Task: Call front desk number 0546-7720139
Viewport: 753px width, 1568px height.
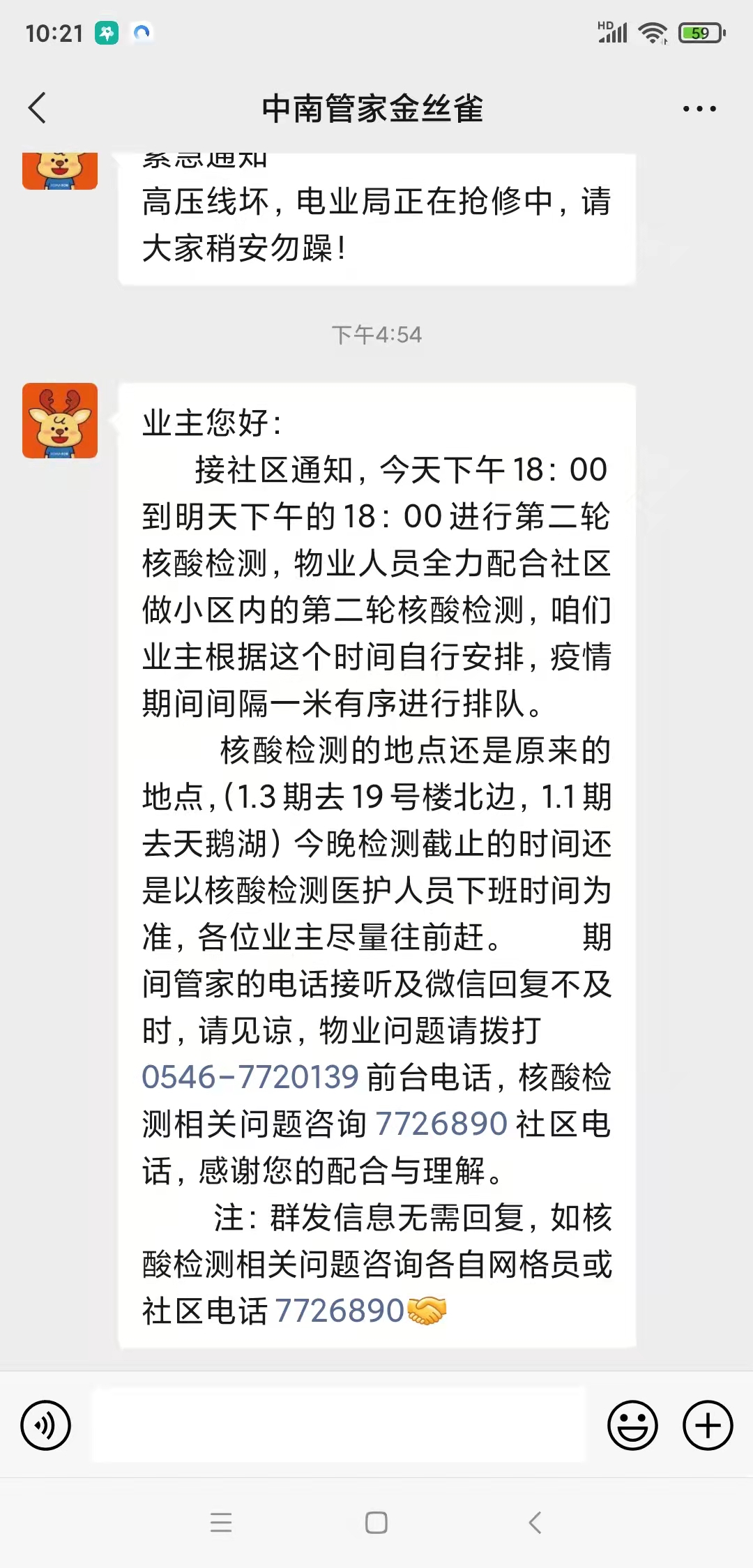Action: (x=250, y=1077)
